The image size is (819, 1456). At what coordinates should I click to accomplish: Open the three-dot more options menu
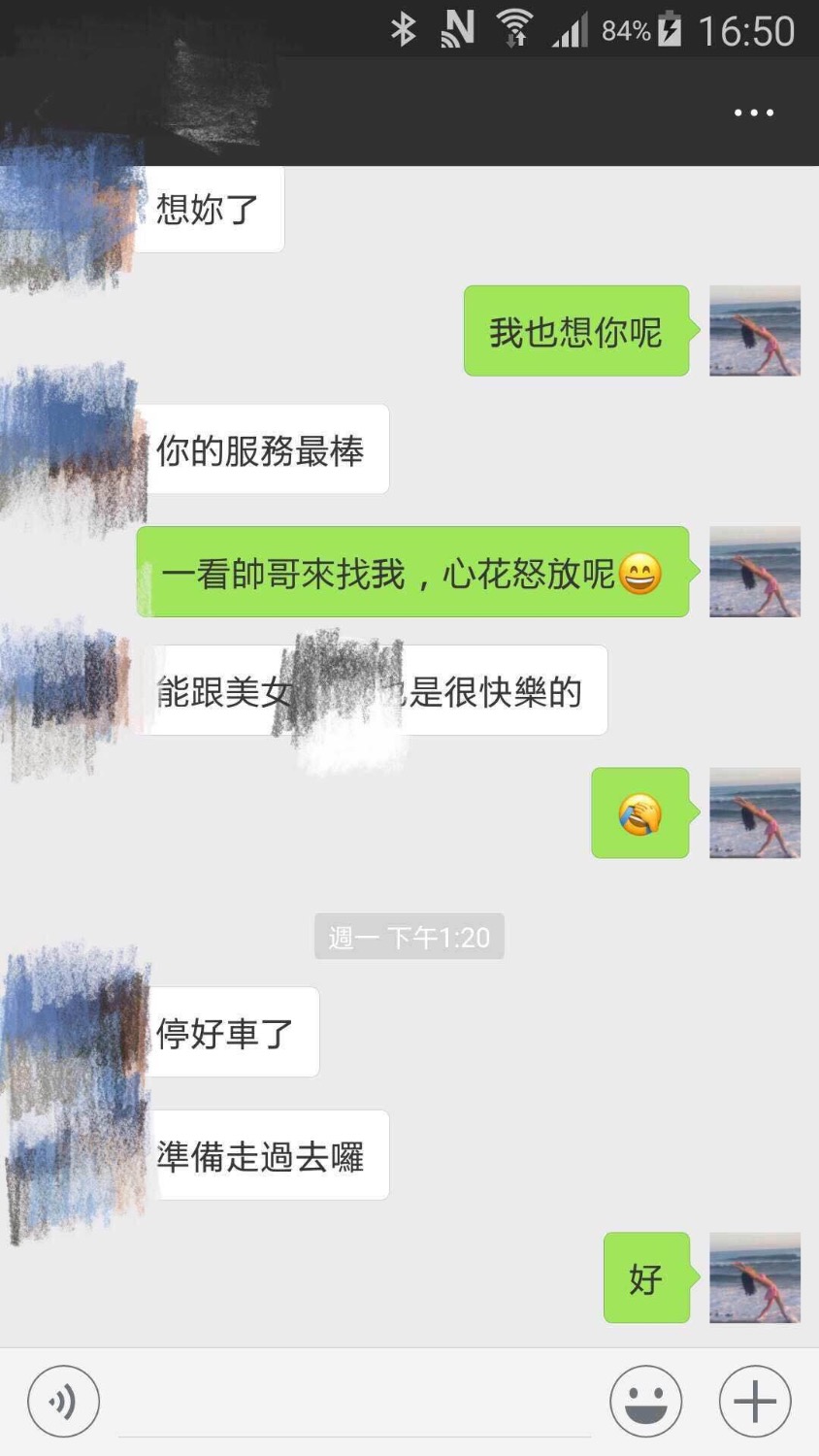tap(752, 114)
